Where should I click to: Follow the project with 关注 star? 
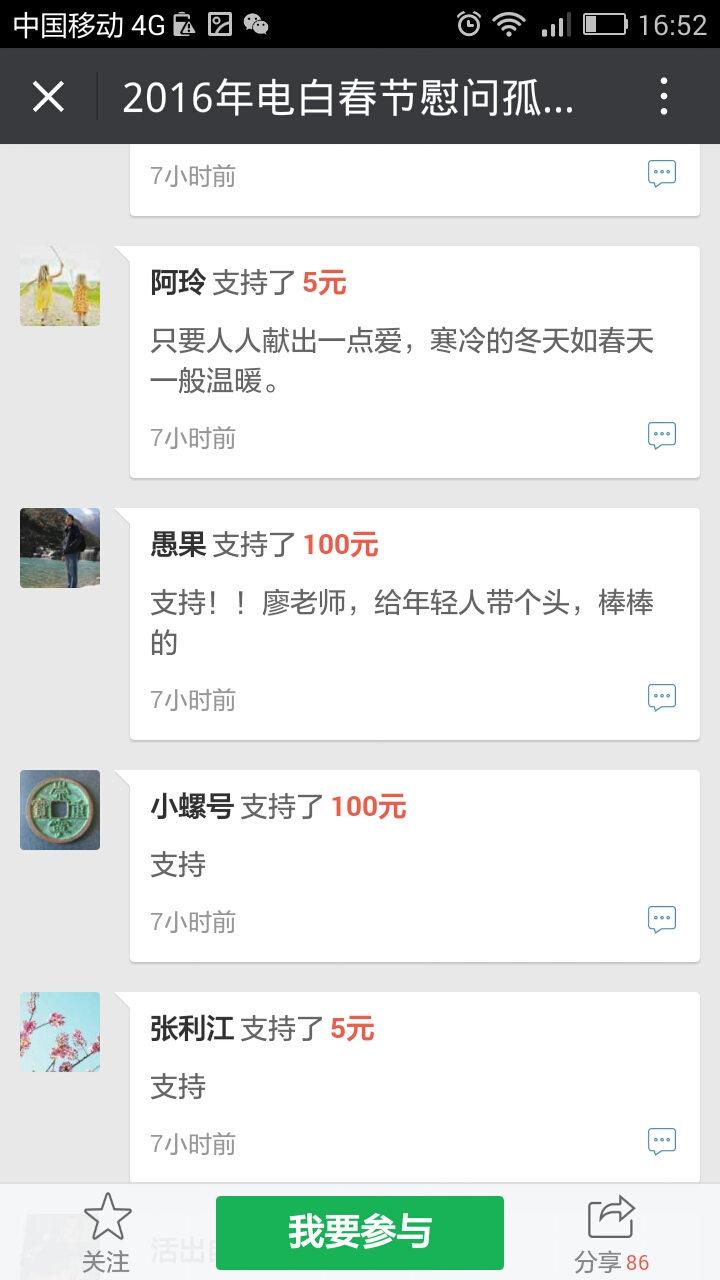[107, 1232]
